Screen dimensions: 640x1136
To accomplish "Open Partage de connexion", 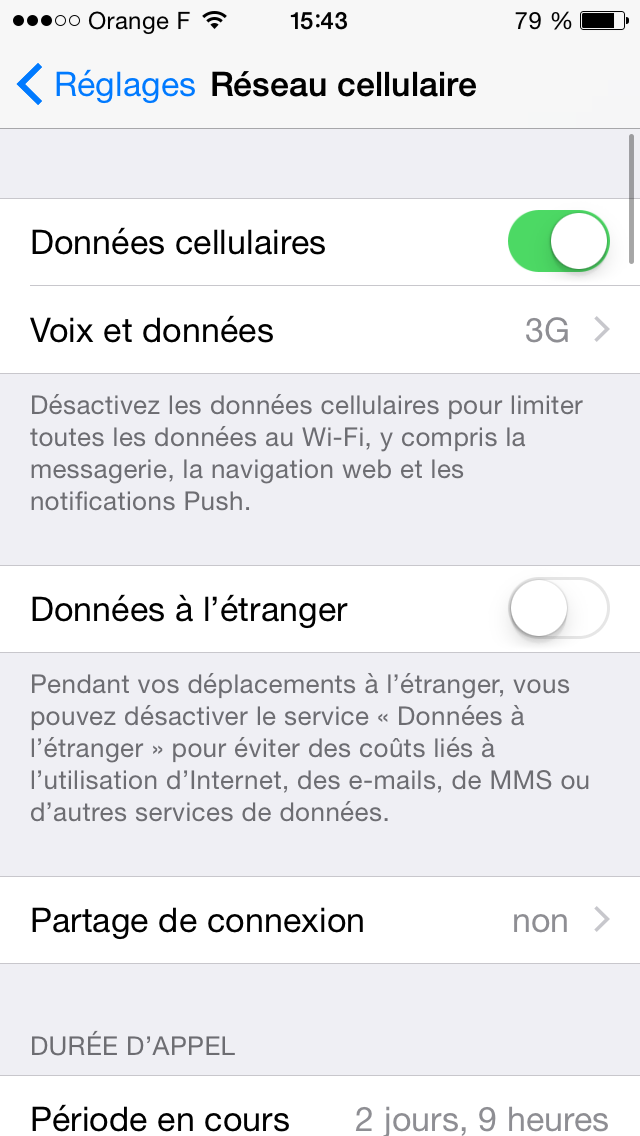I will 320,920.
